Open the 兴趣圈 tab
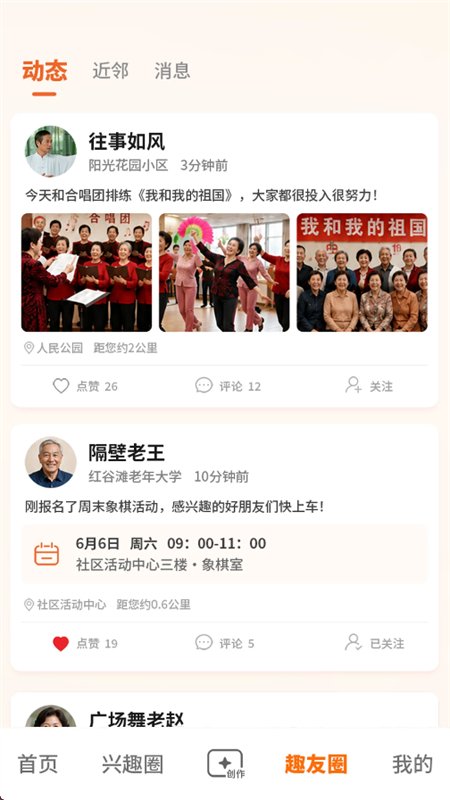 [133, 764]
